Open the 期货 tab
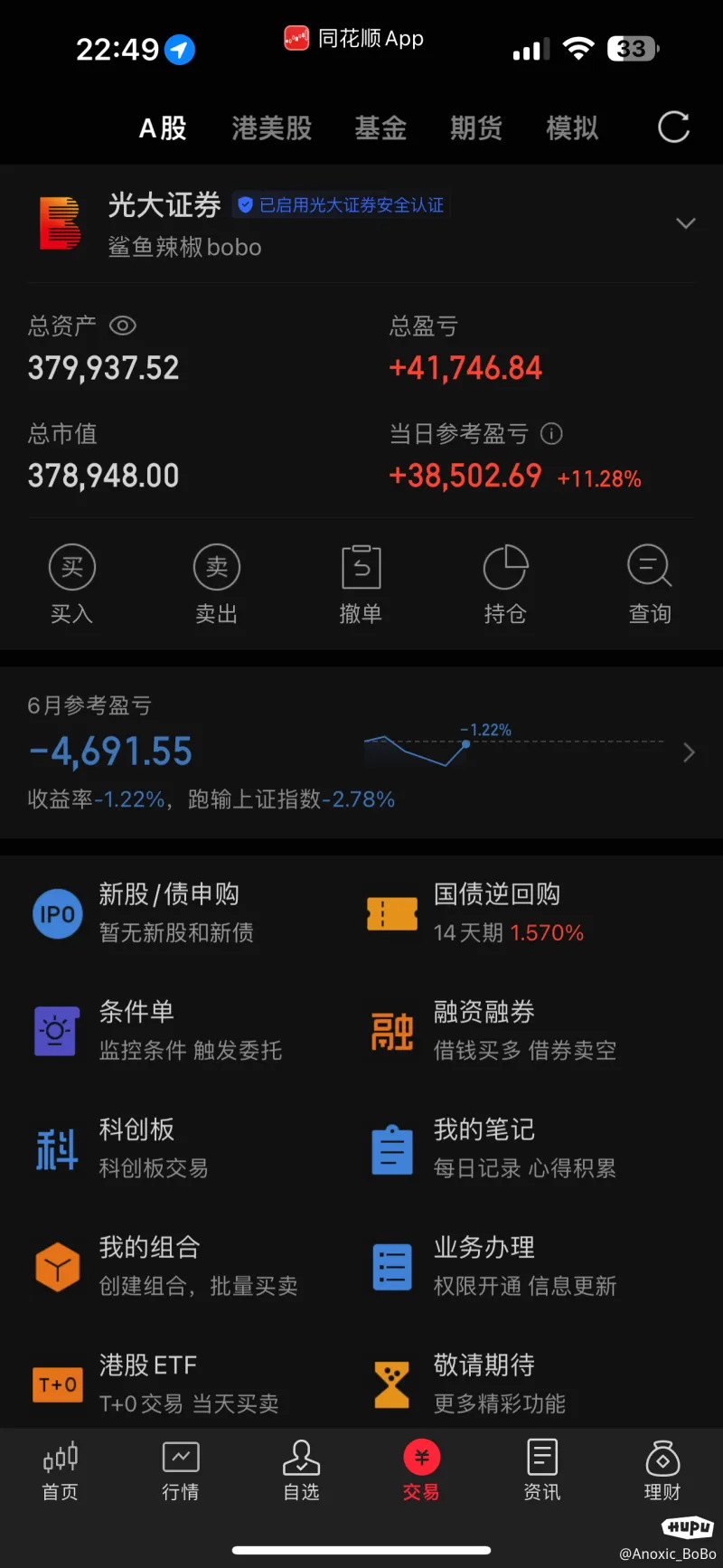Viewport: 723px width, 1568px height. coord(476,128)
